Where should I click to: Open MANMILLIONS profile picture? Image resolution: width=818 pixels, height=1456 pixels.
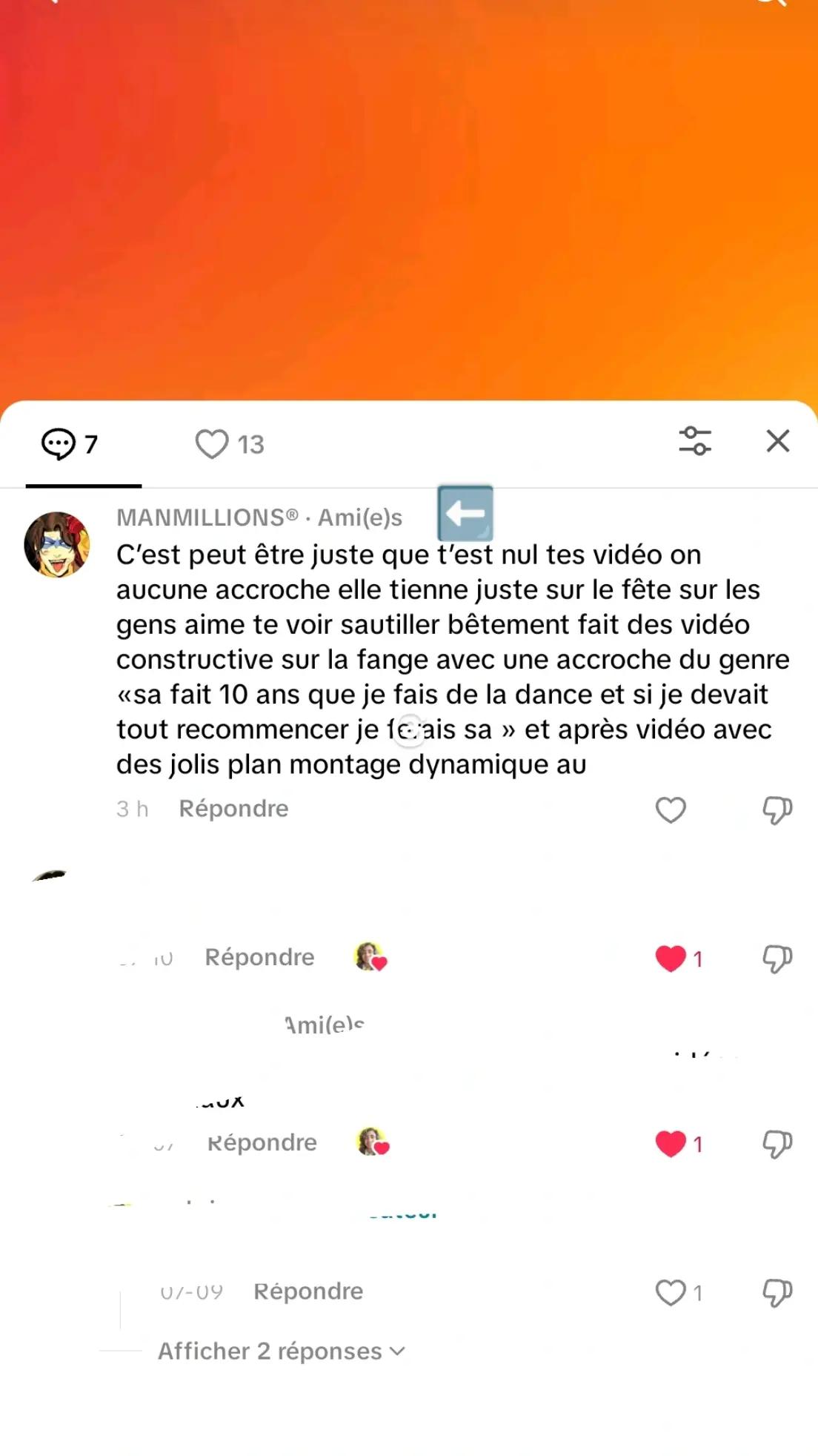point(57,544)
